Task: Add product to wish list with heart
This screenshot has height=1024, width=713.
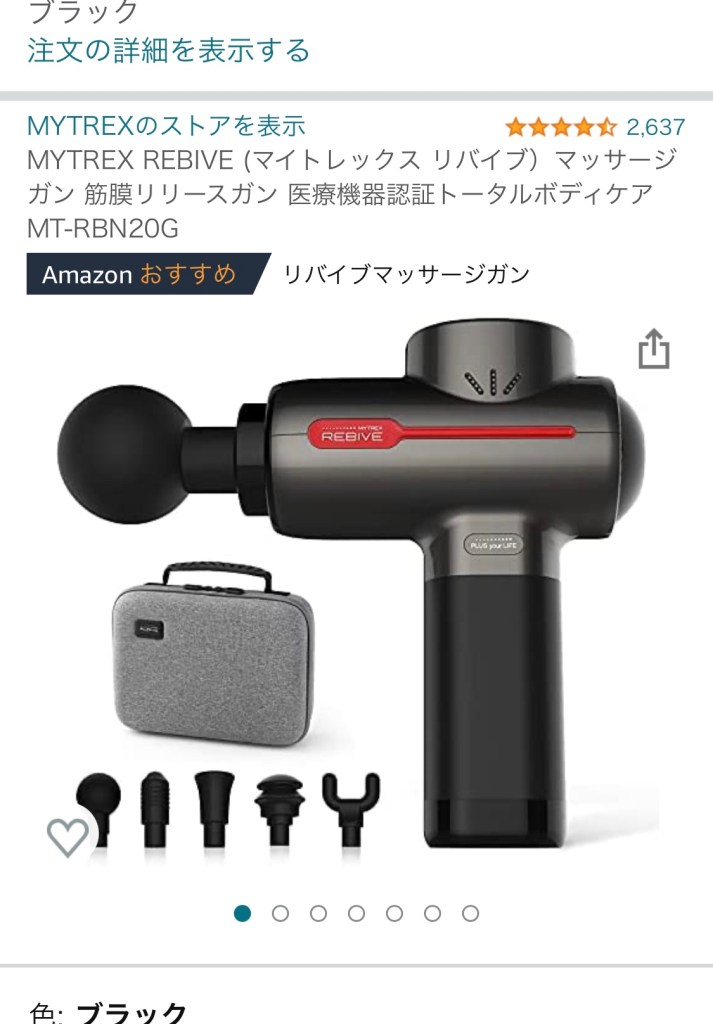Action: [x=68, y=837]
